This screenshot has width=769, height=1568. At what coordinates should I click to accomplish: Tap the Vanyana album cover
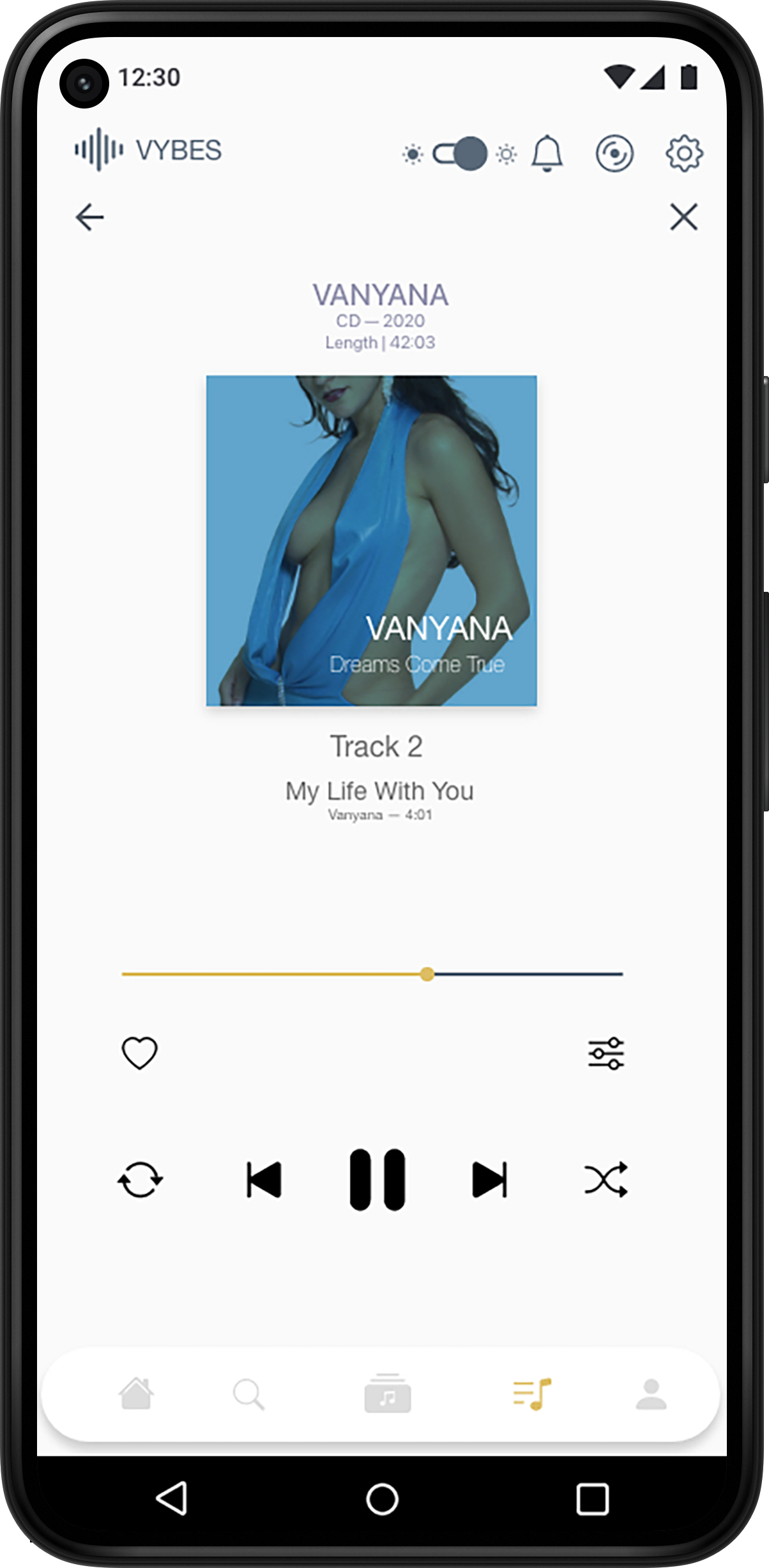pyautogui.click(x=371, y=540)
